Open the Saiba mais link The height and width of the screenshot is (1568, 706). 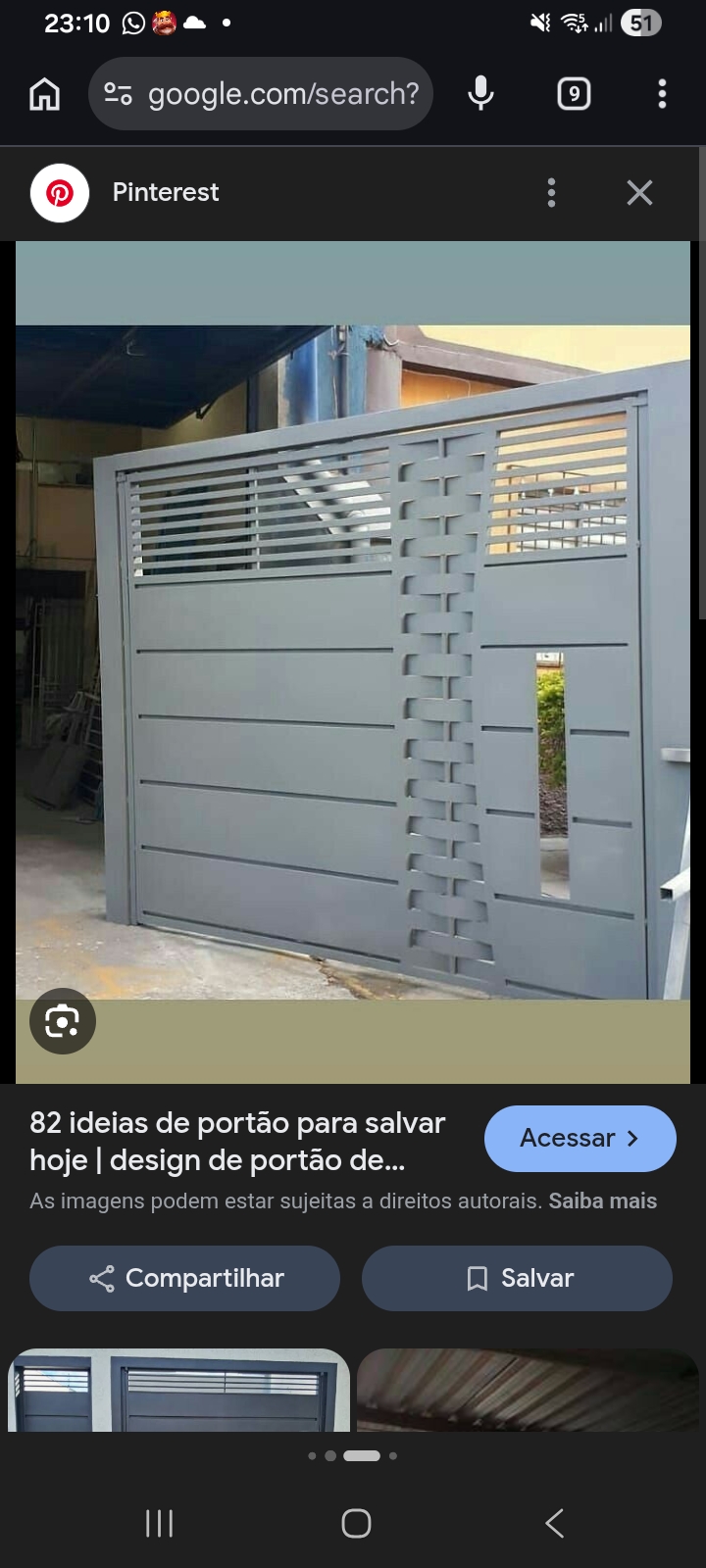pos(603,1200)
